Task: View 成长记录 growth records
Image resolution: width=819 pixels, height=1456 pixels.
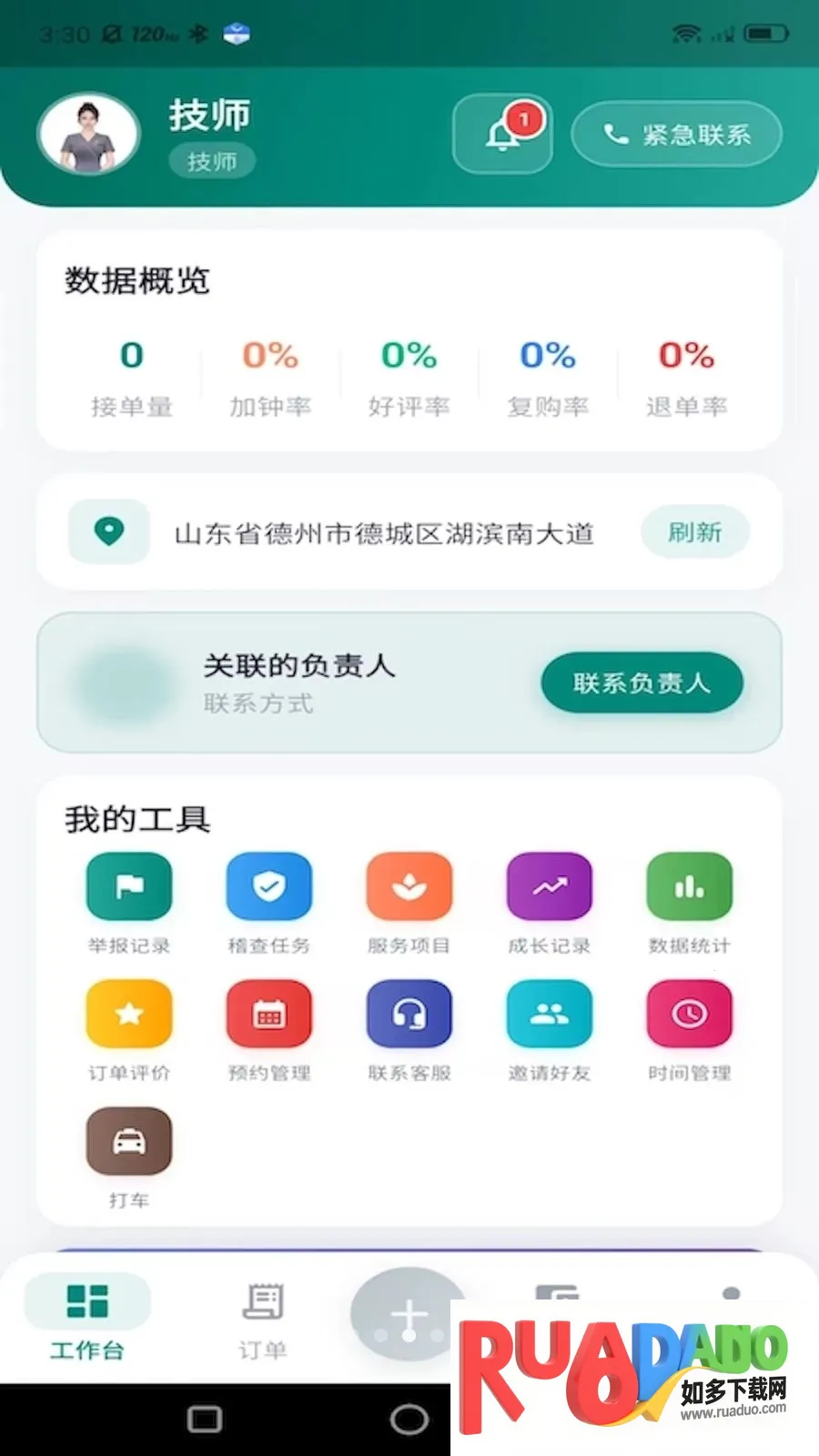Action: (x=549, y=887)
